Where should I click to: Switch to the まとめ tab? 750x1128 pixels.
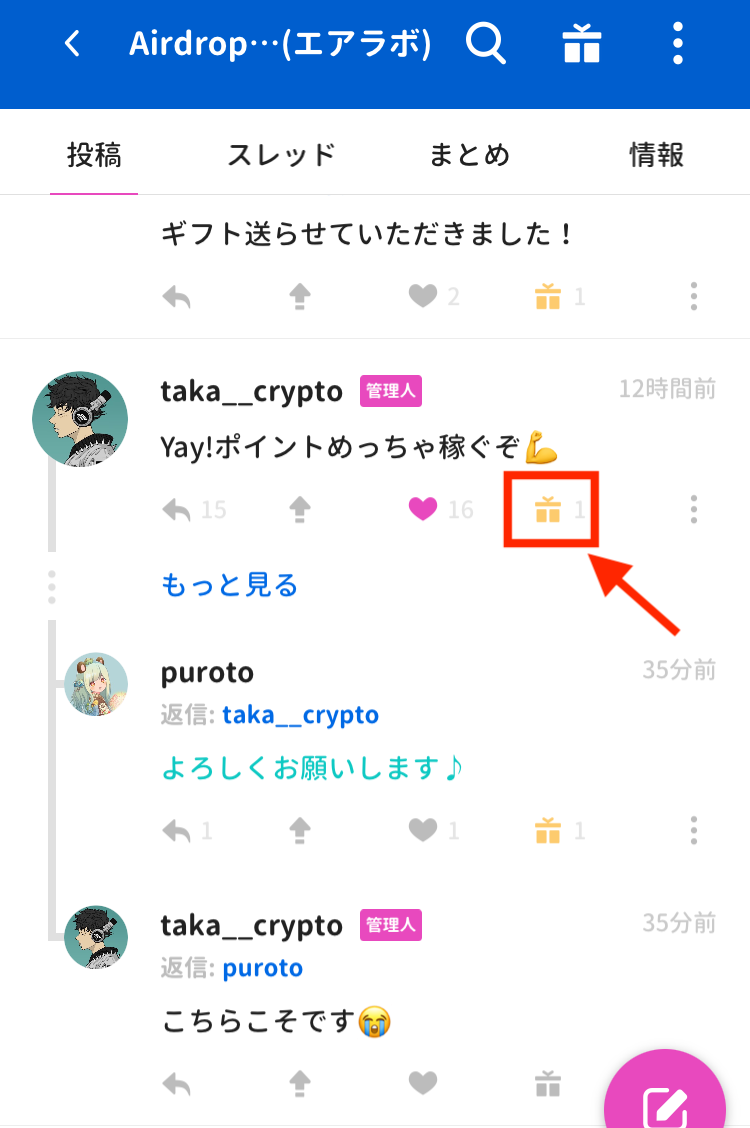tap(469, 155)
